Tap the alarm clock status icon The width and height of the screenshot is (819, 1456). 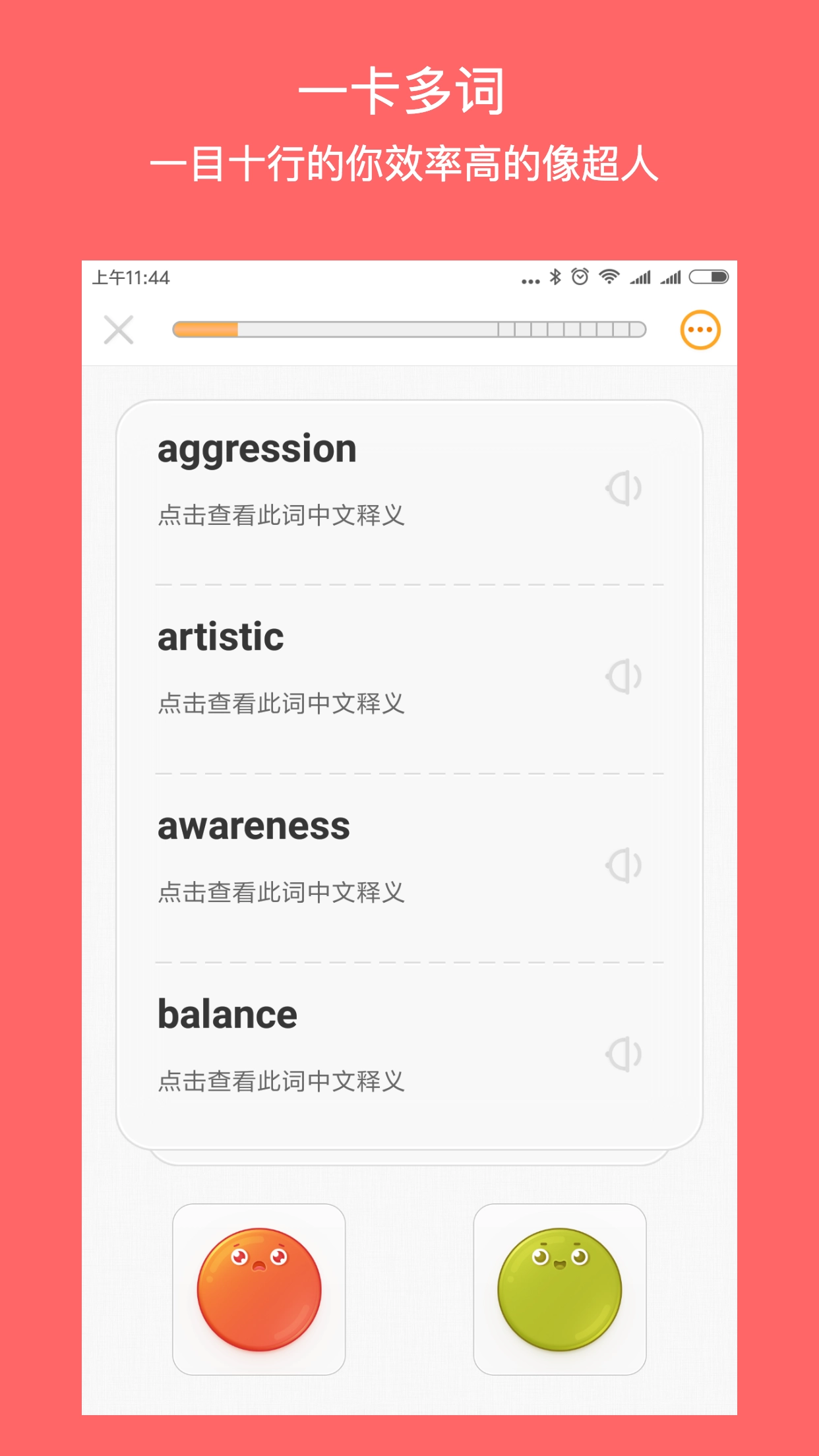point(579,278)
